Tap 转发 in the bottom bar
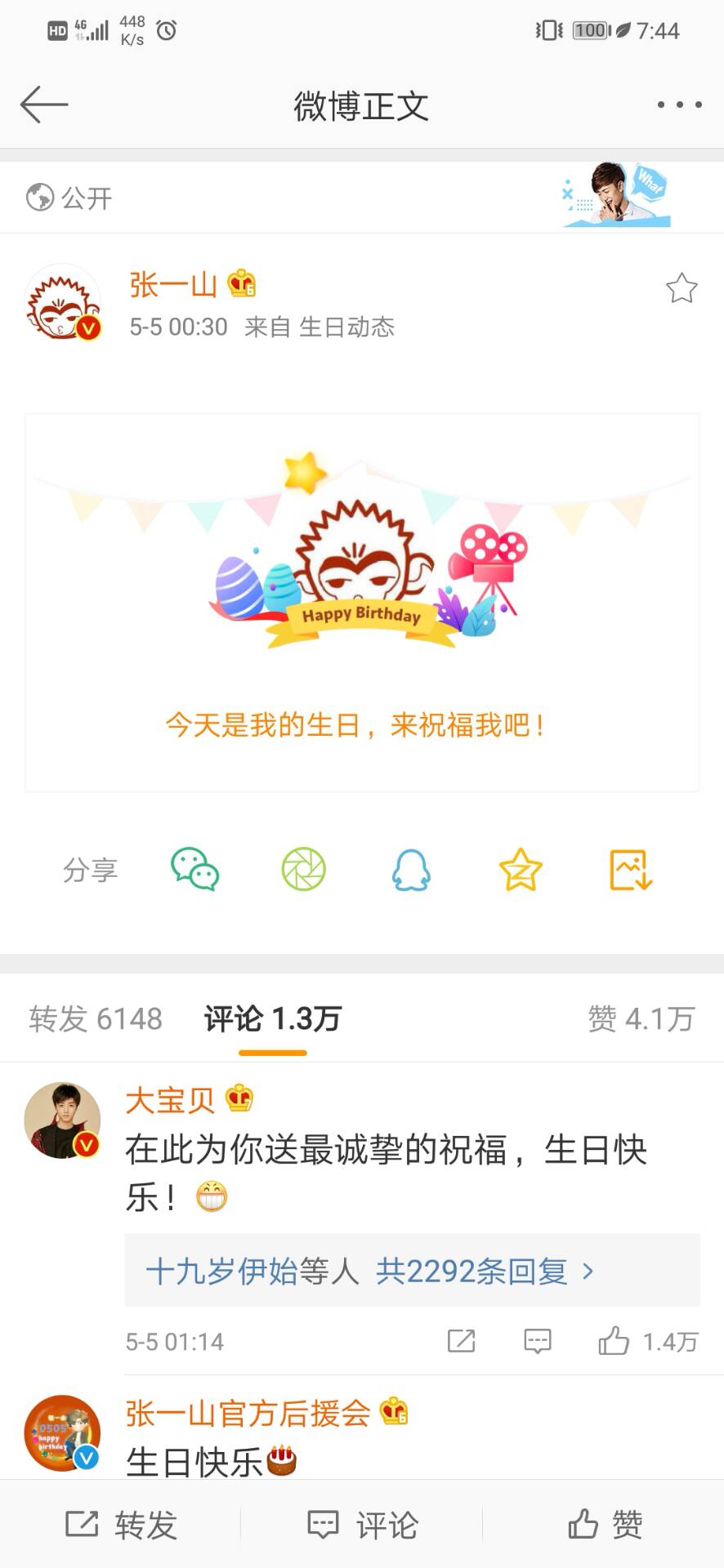 pyautogui.click(x=121, y=1525)
